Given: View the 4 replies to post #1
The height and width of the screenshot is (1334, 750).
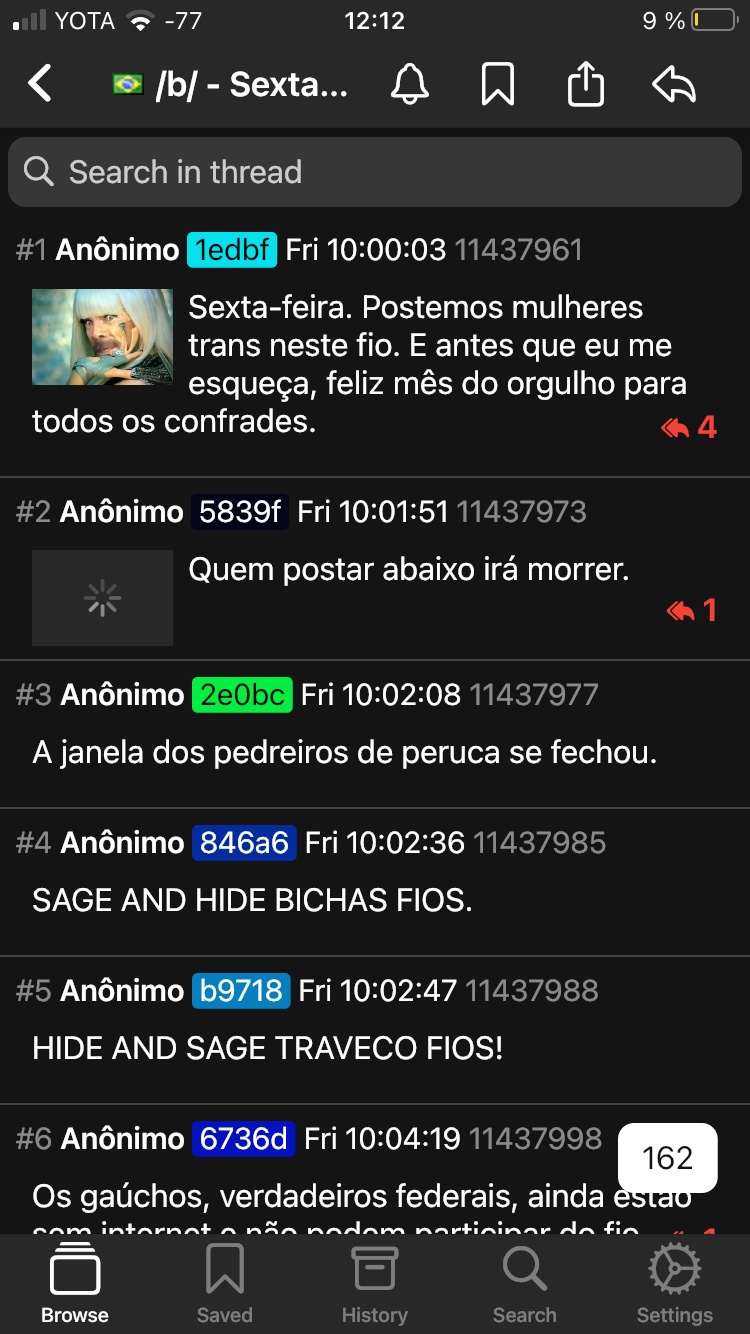Looking at the screenshot, I should 690,427.
